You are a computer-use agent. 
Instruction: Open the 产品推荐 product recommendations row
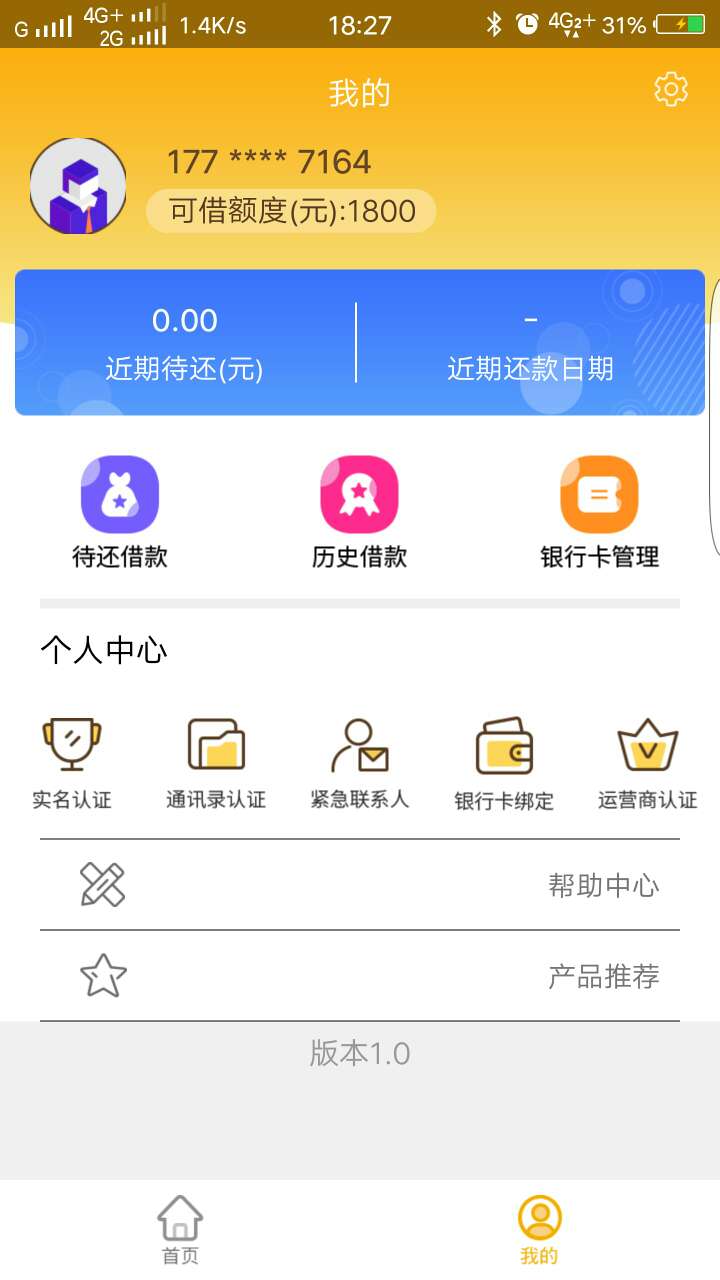pos(360,976)
